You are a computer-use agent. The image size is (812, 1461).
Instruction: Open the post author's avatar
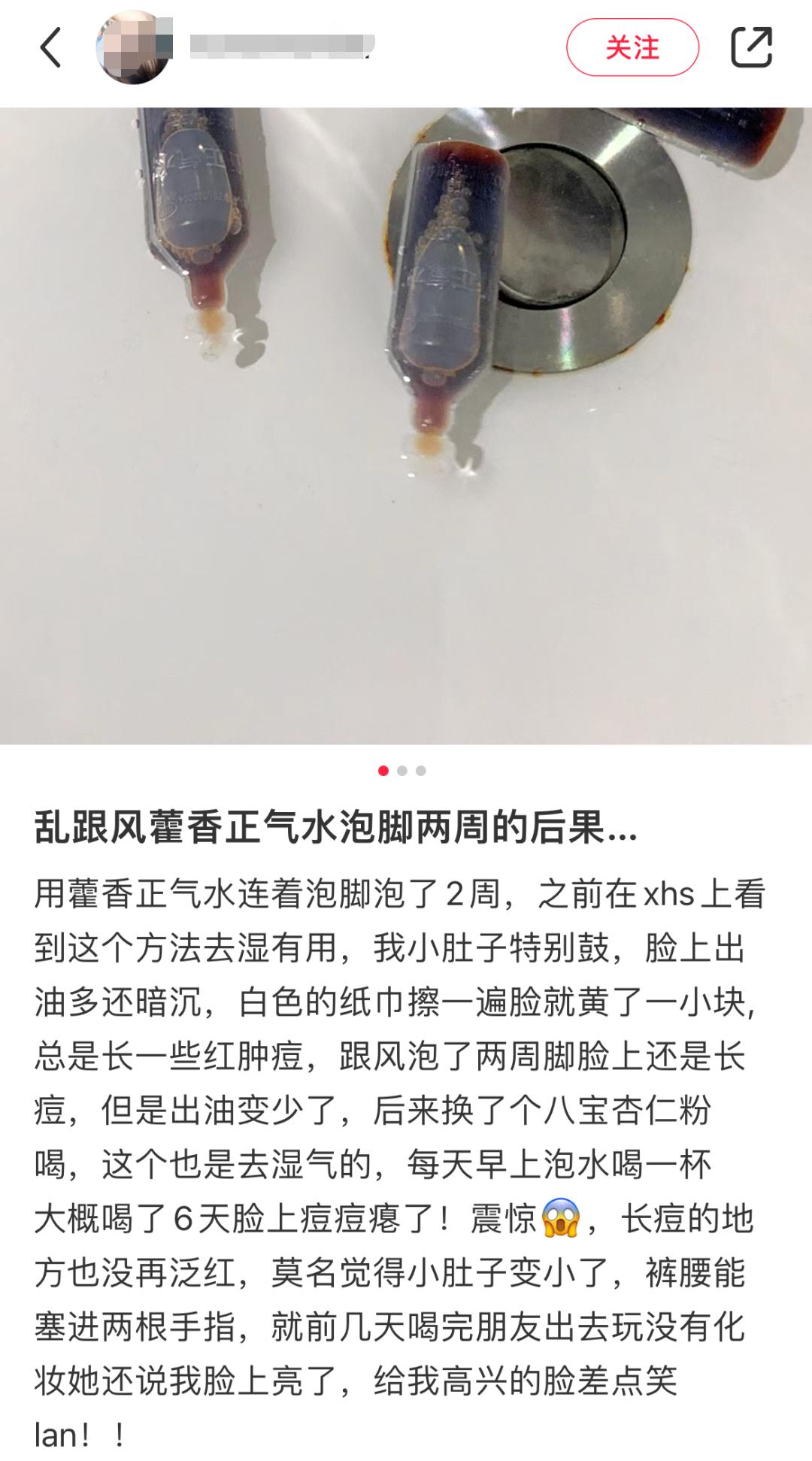[x=134, y=48]
